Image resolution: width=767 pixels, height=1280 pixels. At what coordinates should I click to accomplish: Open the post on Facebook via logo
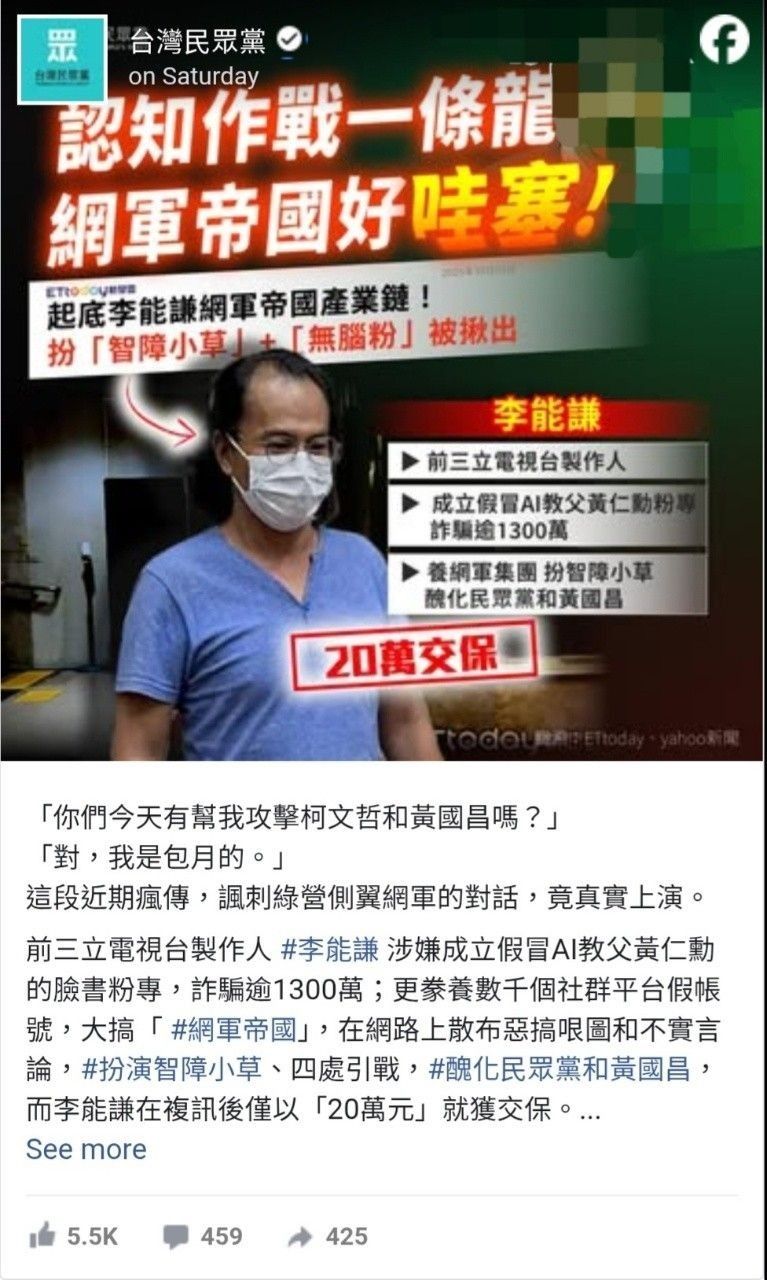pyautogui.click(x=724, y=42)
